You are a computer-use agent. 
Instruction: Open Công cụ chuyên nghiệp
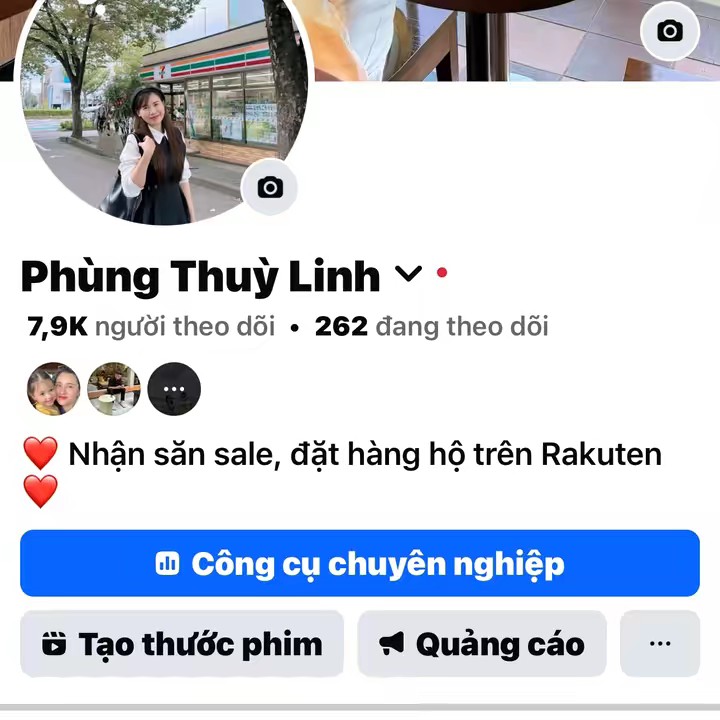(x=359, y=564)
